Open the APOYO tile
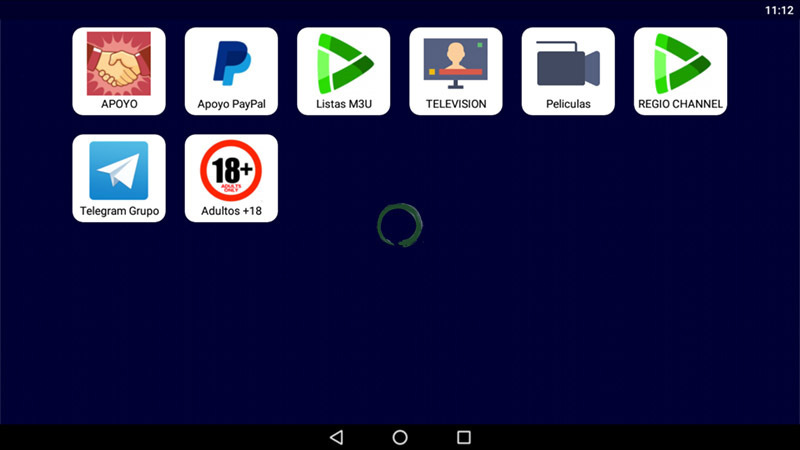The height and width of the screenshot is (450, 800). pyautogui.click(x=119, y=71)
